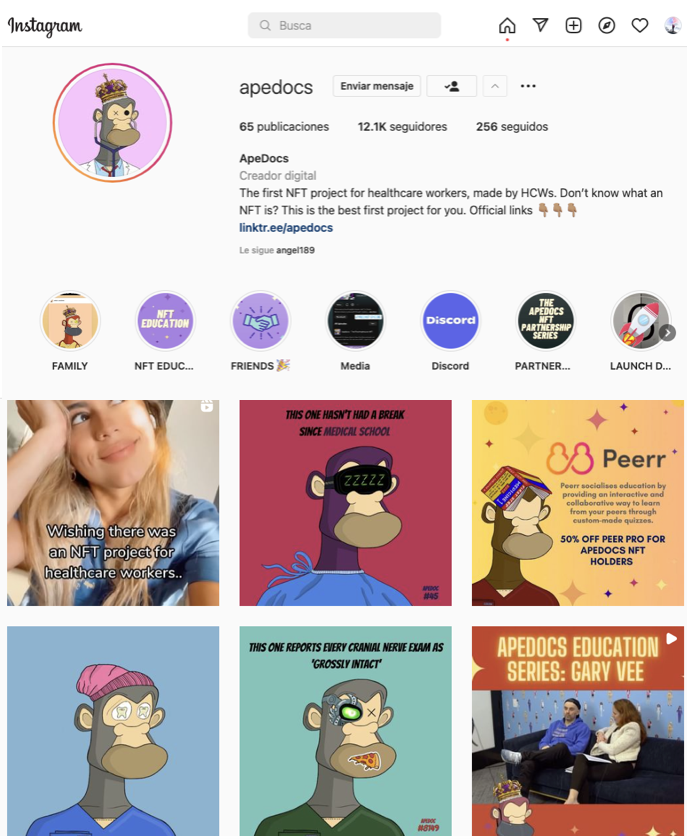This screenshot has width=687, height=839.
Task: Tap Enviar mensaje button
Action: click(x=376, y=86)
